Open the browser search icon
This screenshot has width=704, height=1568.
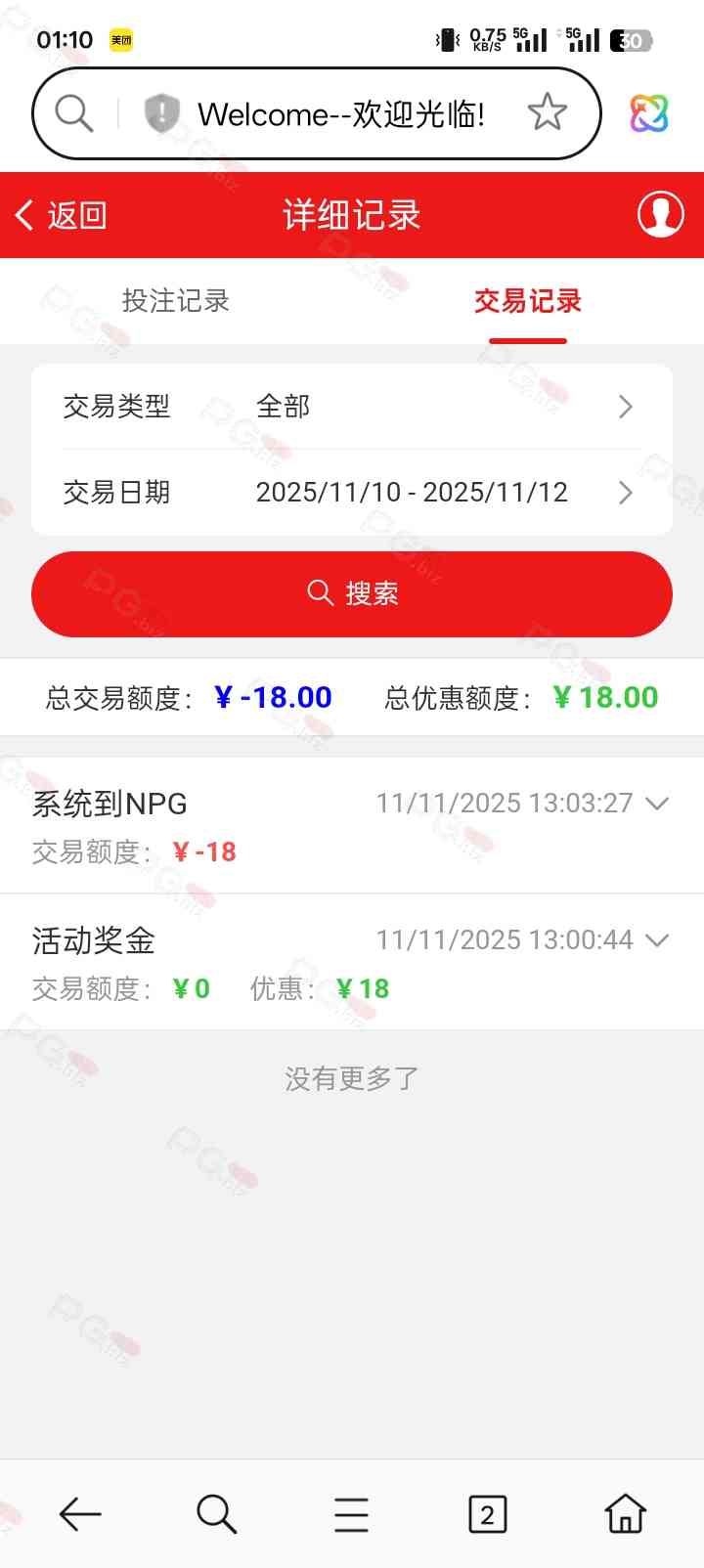tap(216, 1514)
